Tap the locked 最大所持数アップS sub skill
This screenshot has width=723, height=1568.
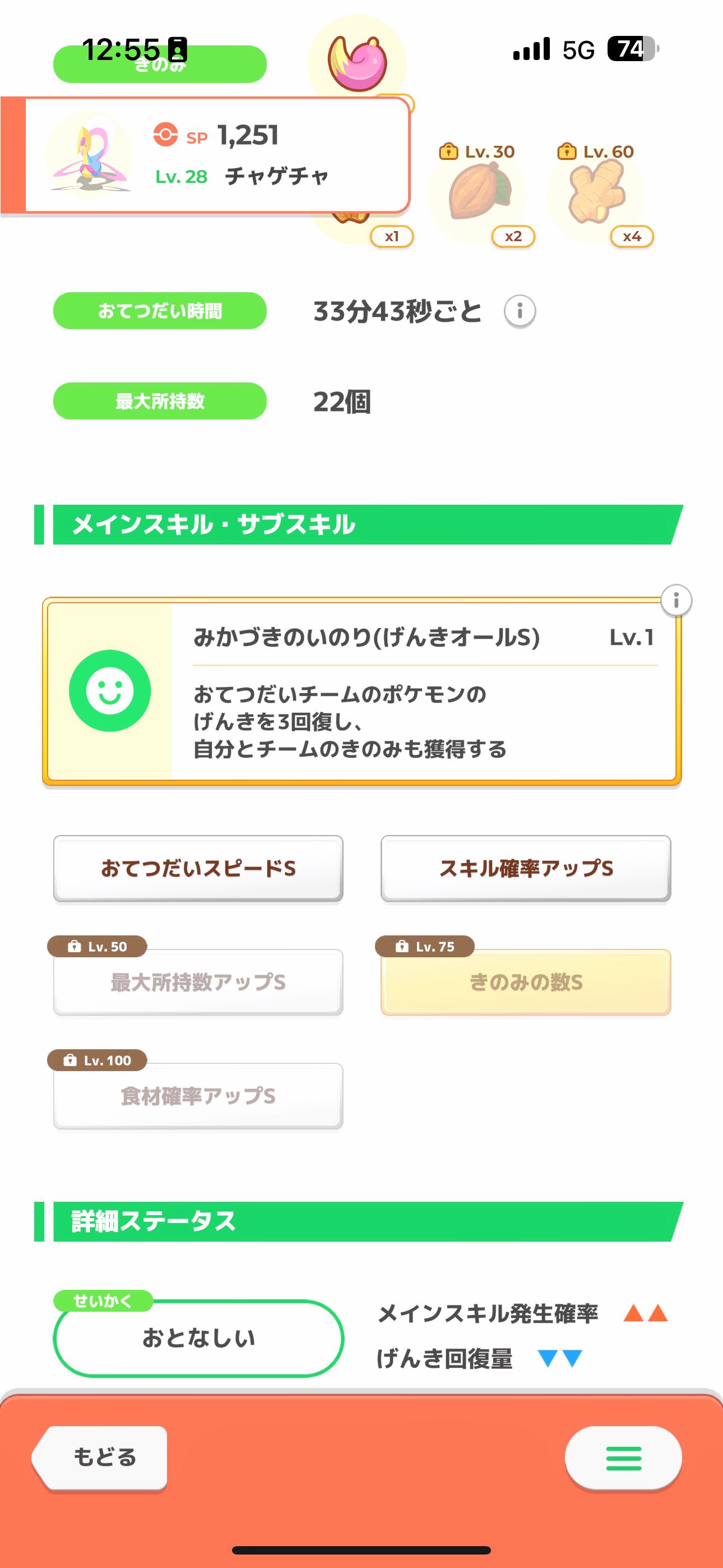pyautogui.click(x=198, y=982)
